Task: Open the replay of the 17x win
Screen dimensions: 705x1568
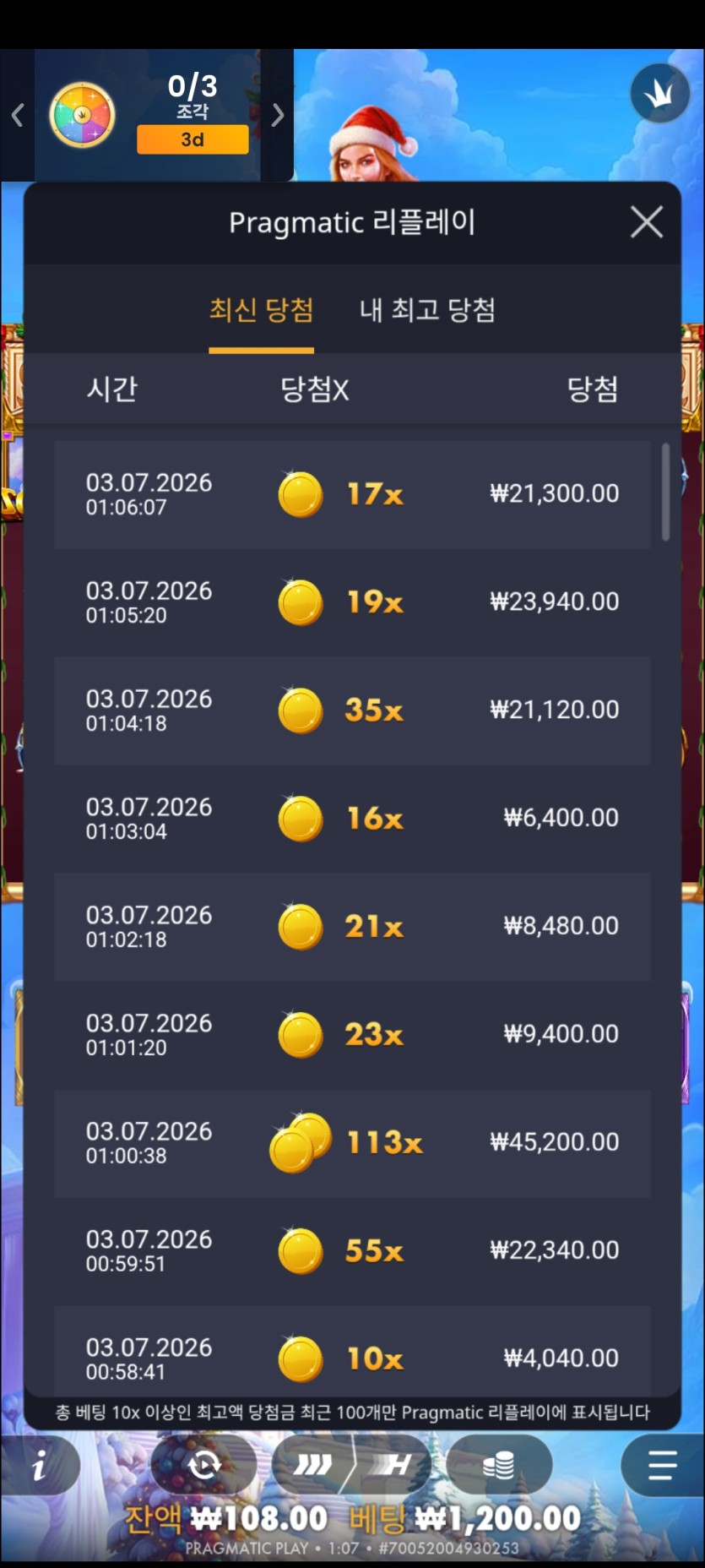Action: coord(352,495)
